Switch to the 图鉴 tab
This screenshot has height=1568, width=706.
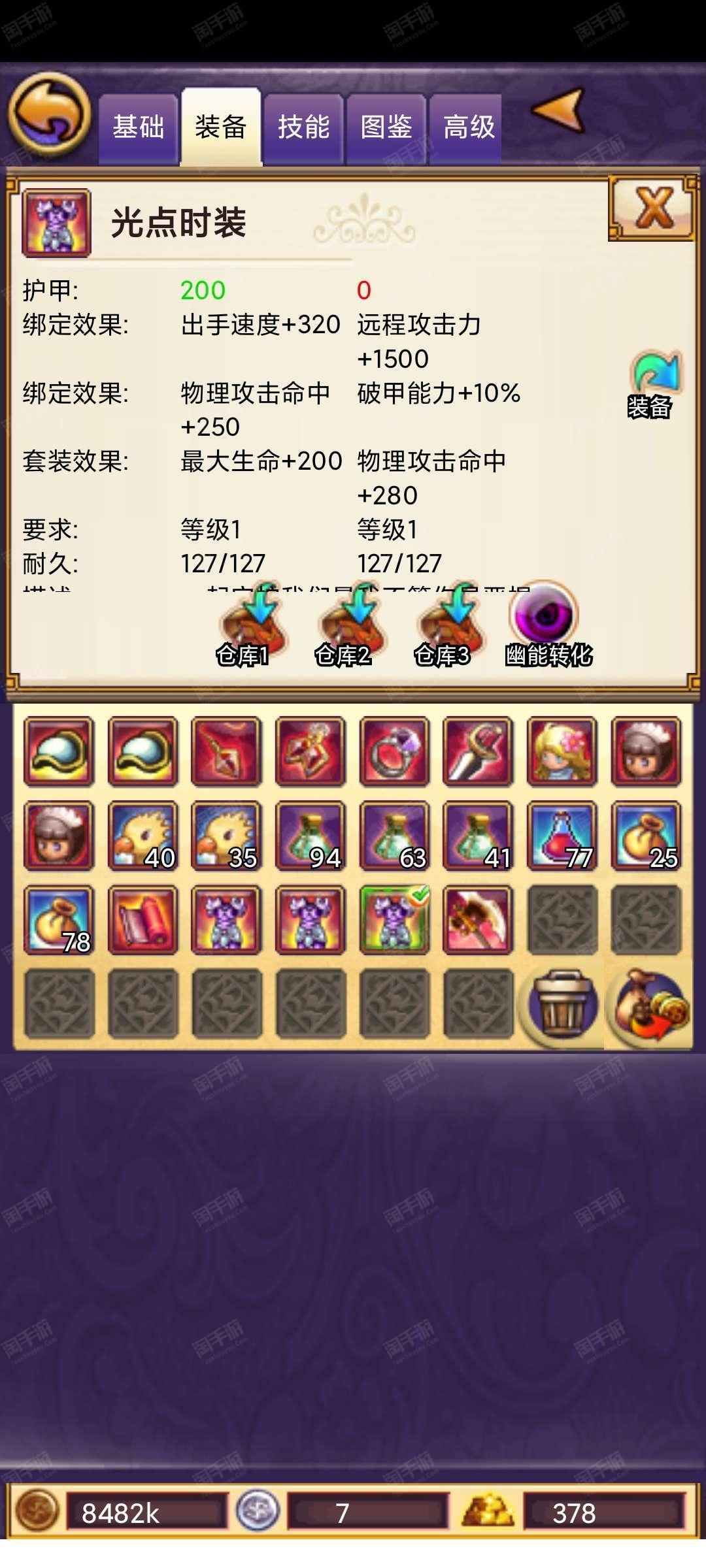pos(386,127)
